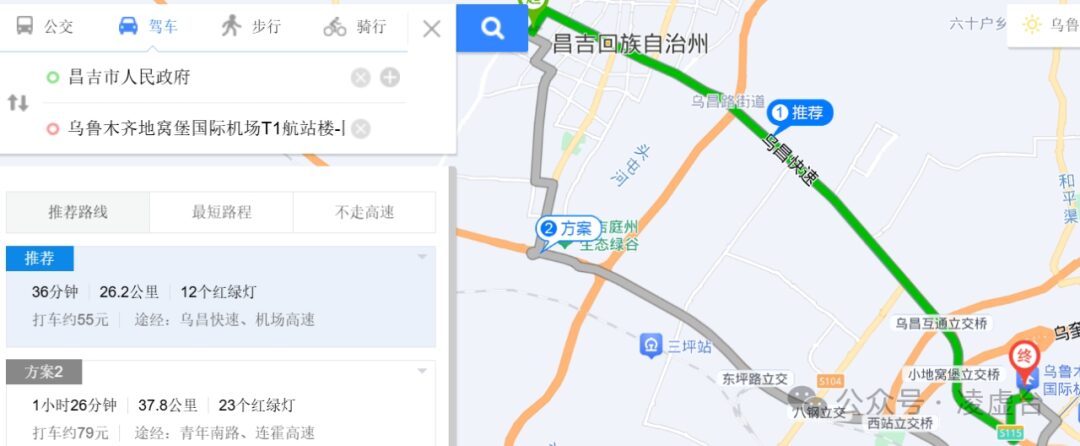This screenshot has width=1080, height=446.
Task: Select the 推荐路线 route preference
Action: pos(78,212)
